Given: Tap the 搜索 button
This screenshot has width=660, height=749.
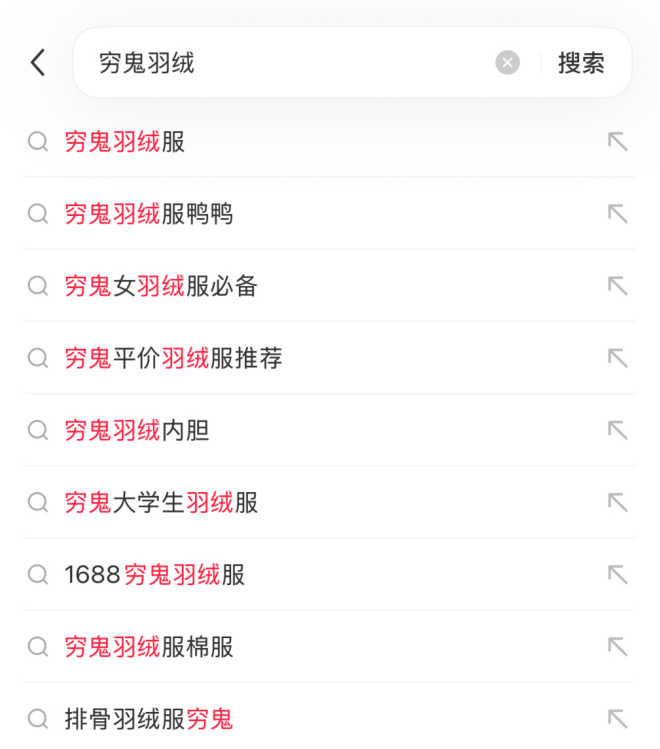Looking at the screenshot, I should coord(581,63).
